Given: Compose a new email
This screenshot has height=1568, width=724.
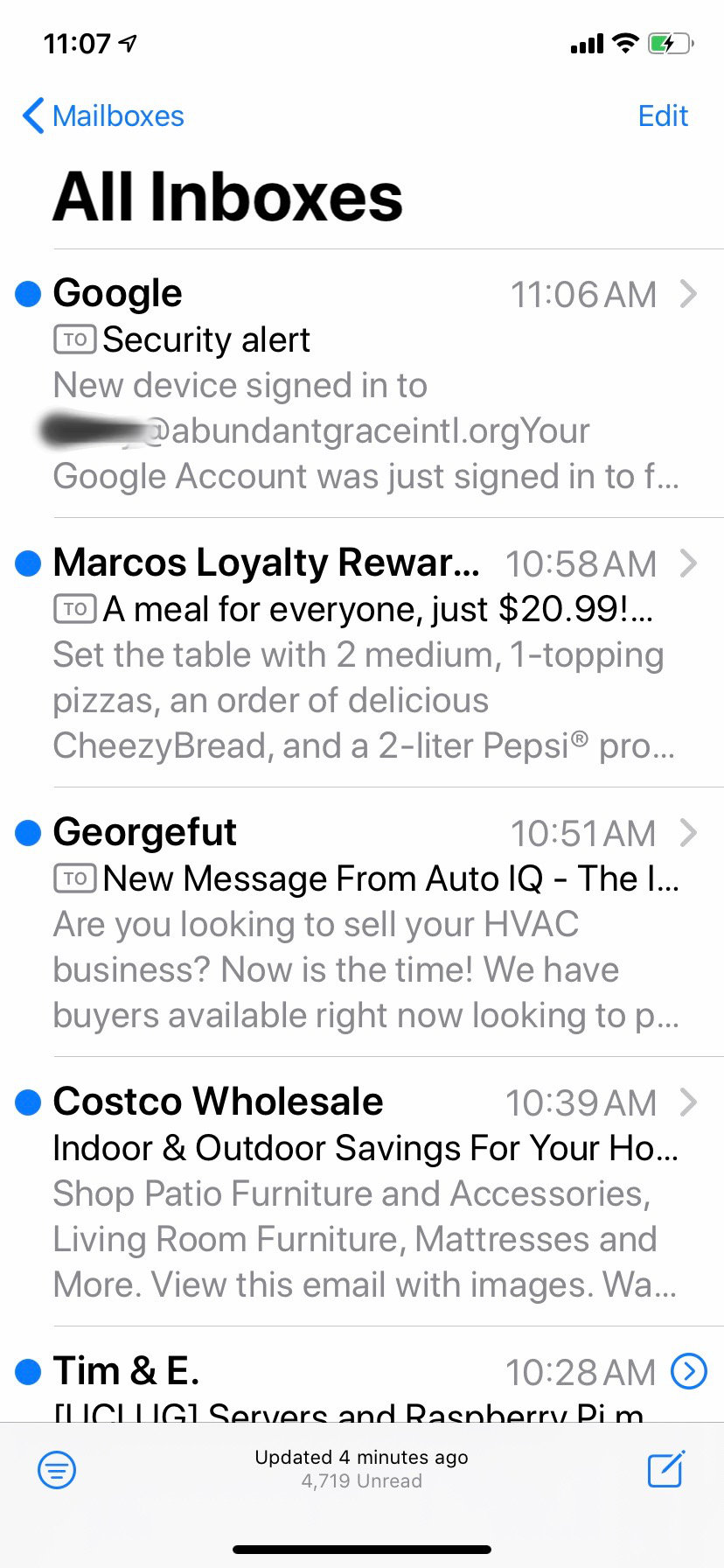Looking at the screenshot, I should tap(665, 1469).
